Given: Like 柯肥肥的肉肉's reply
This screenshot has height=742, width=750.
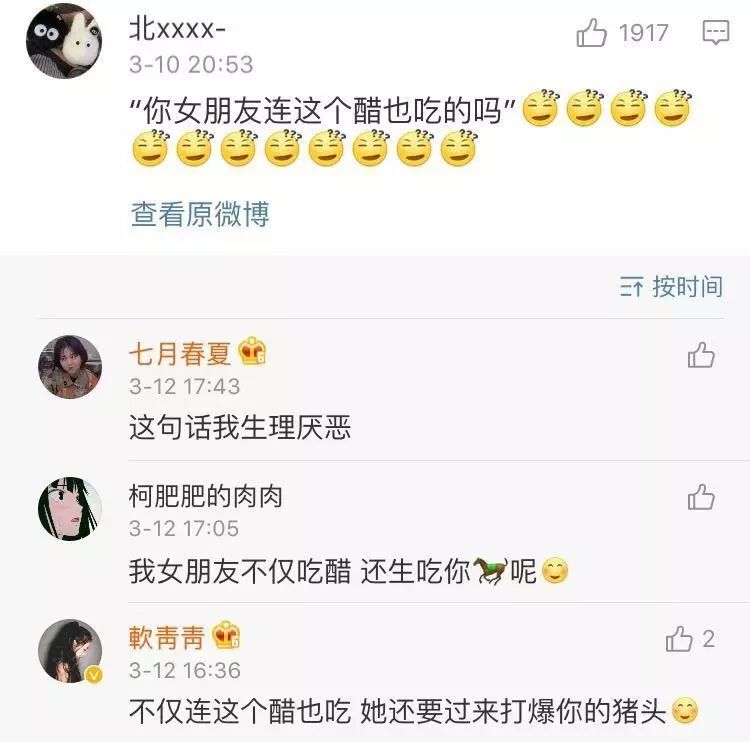Looking at the screenshot, I should pos(701,497).
